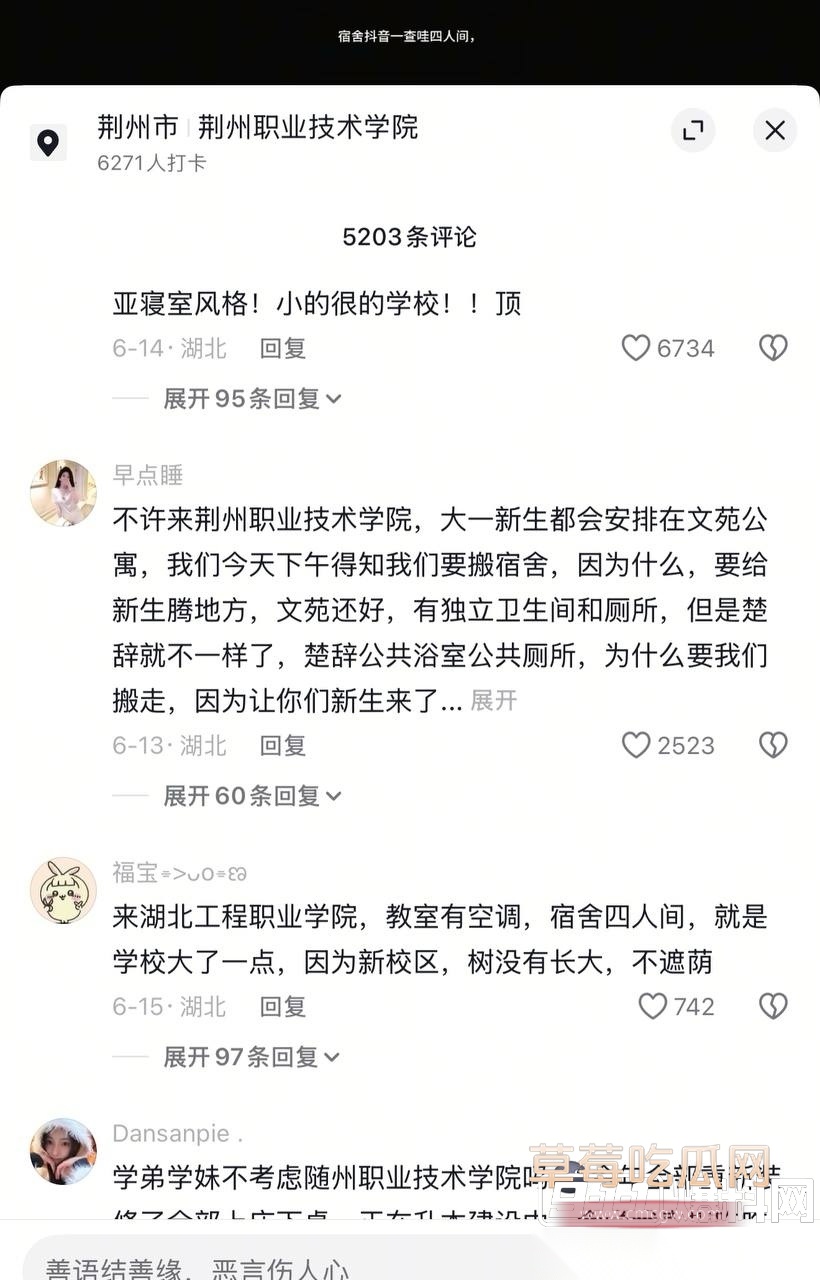The image size is (820, 1280).
Task: Reply to the 6-14 top comment
Action: (283, 348)
